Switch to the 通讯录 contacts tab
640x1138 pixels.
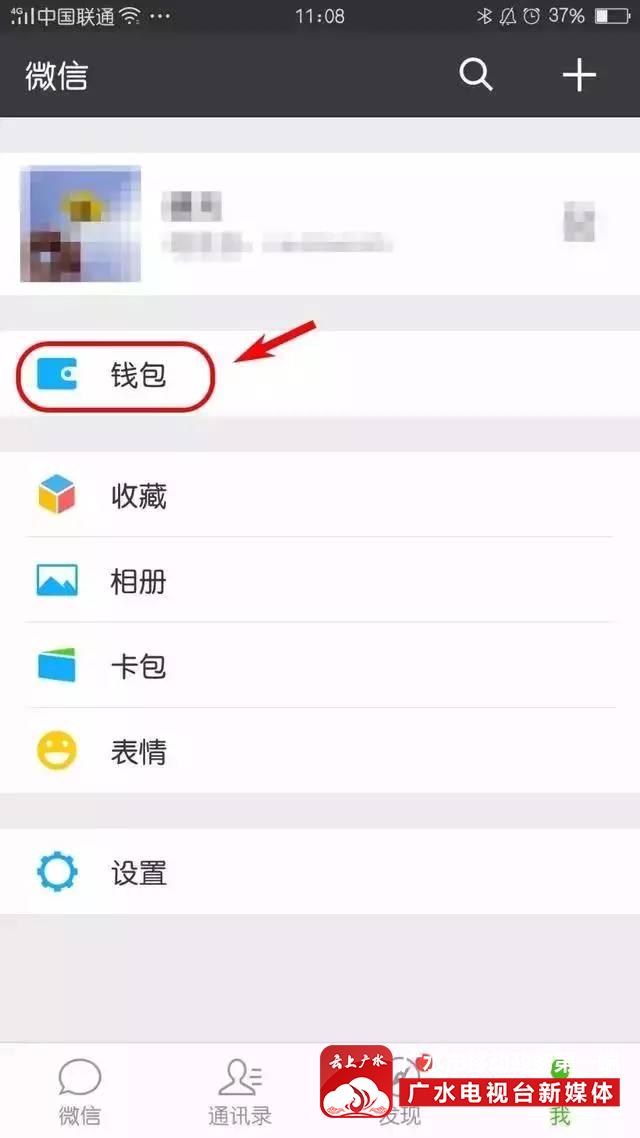click(x=240, y=1090)
